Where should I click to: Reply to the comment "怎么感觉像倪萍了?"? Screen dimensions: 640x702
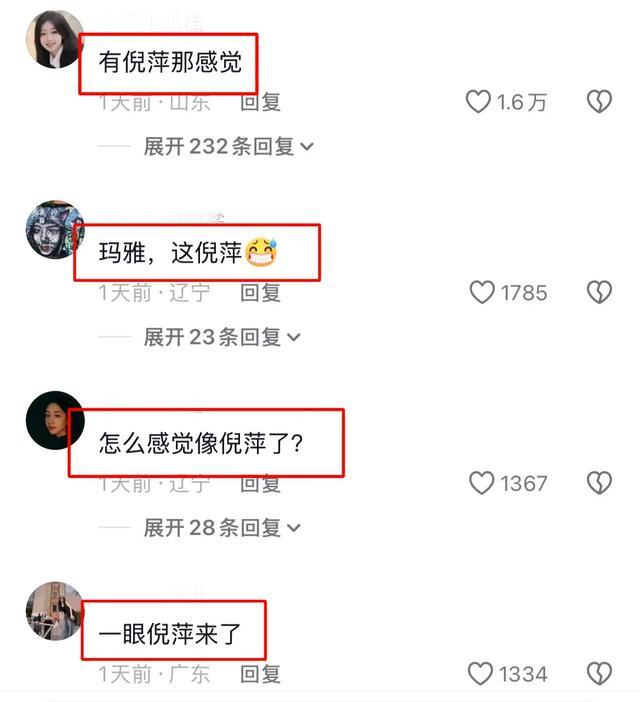(260, 483)
